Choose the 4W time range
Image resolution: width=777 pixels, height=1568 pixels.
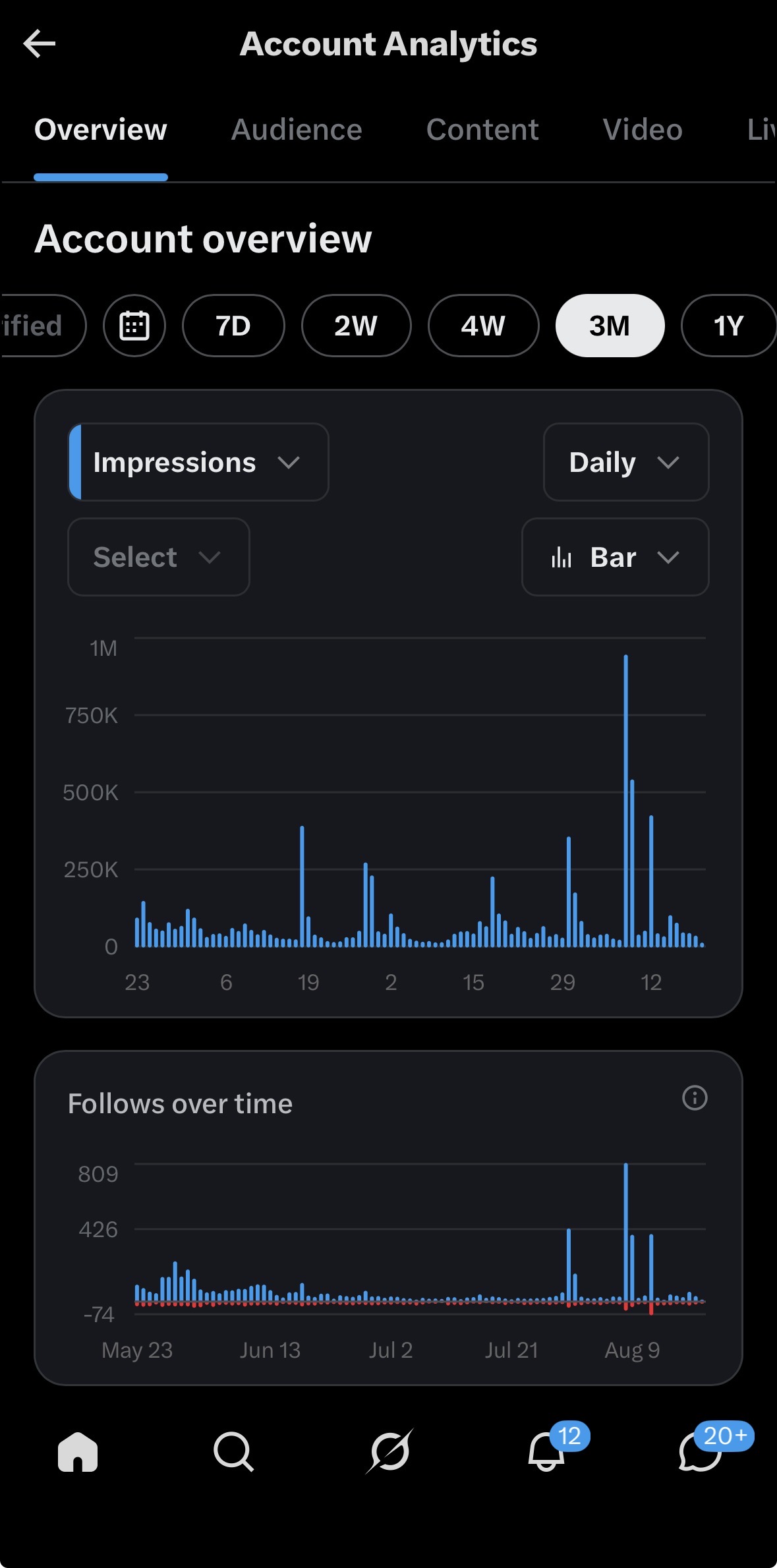click(x=483, y=326)
